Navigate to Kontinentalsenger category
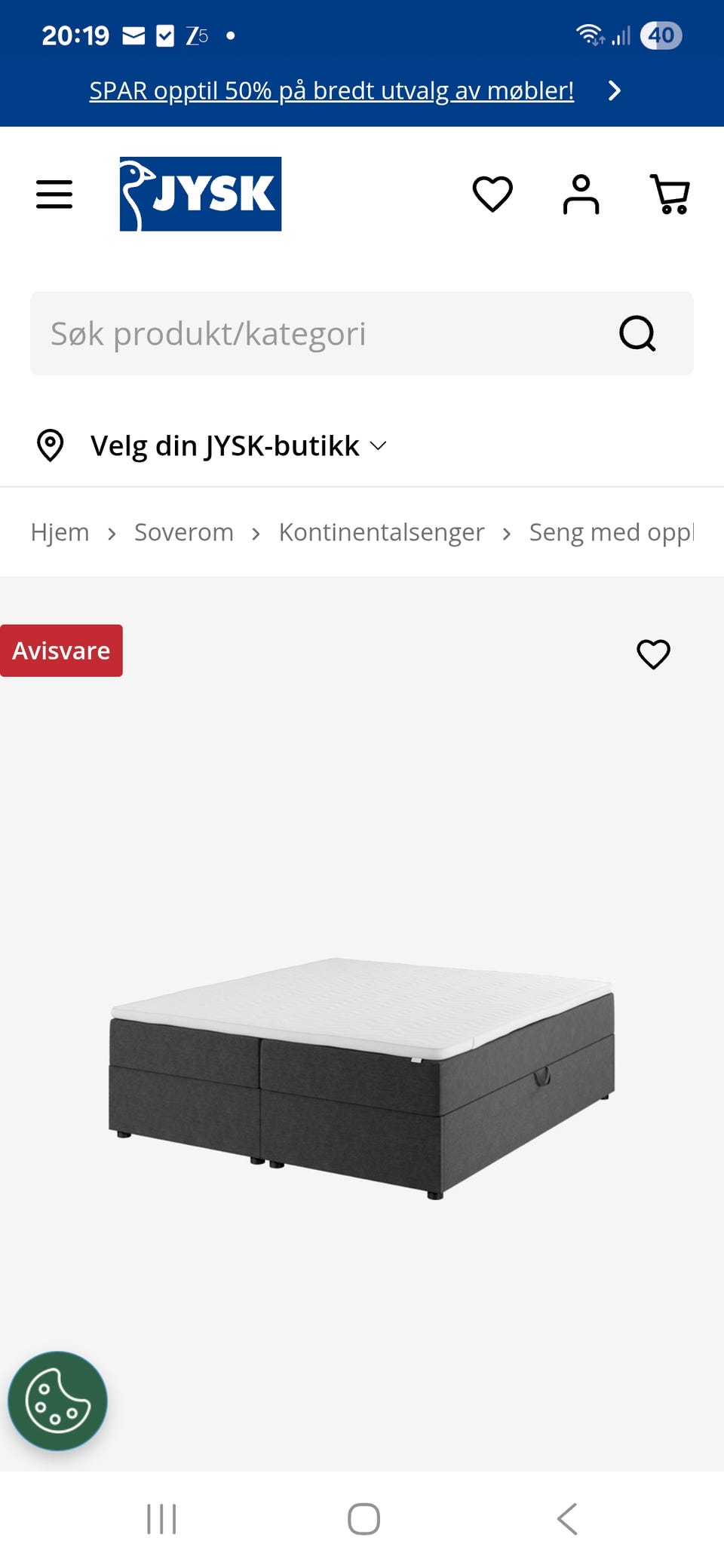The height and width of the screenshot is (1568, 724). (x=382, y=532)
